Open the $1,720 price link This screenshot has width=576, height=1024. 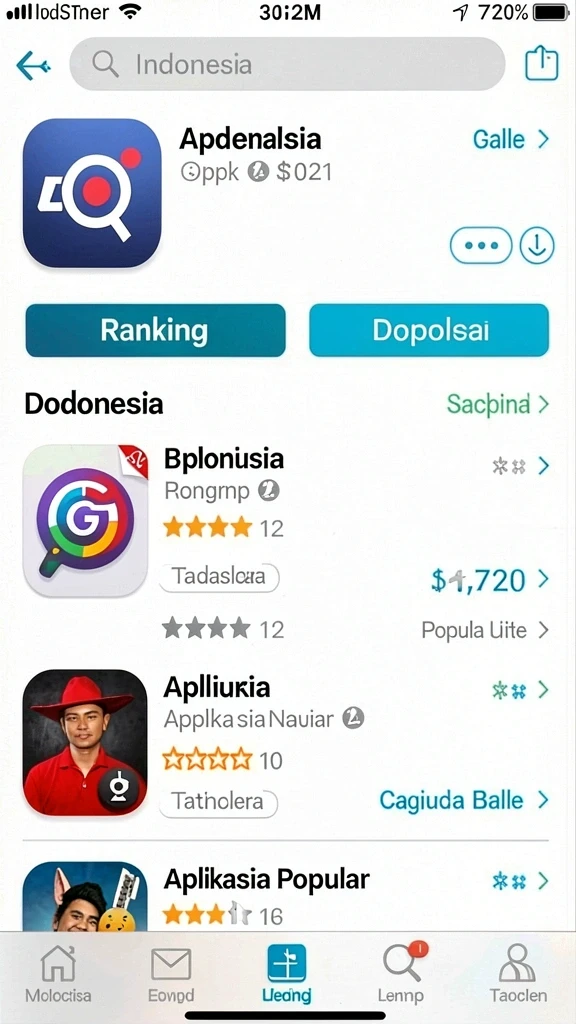[x=490, y=580]
